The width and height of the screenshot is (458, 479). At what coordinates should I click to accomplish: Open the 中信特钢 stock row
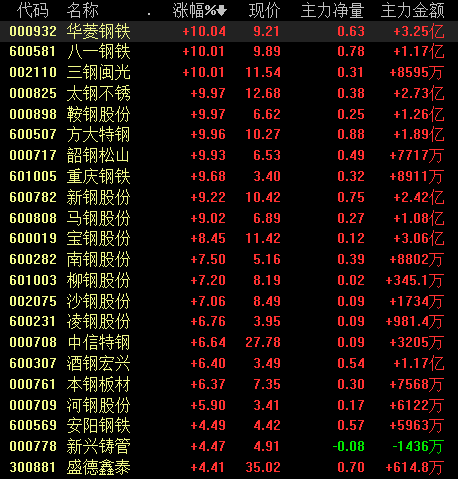click(229, 342)
